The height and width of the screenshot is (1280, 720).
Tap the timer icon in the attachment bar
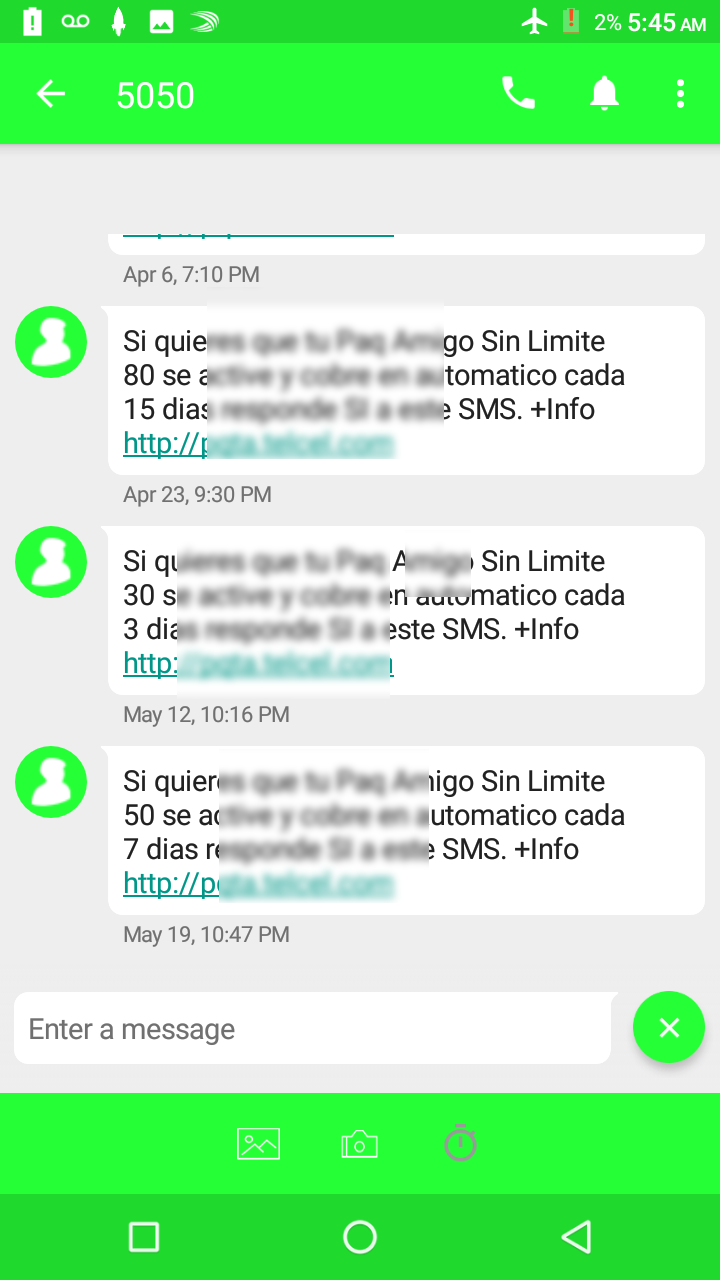(x=460, y=1143)
